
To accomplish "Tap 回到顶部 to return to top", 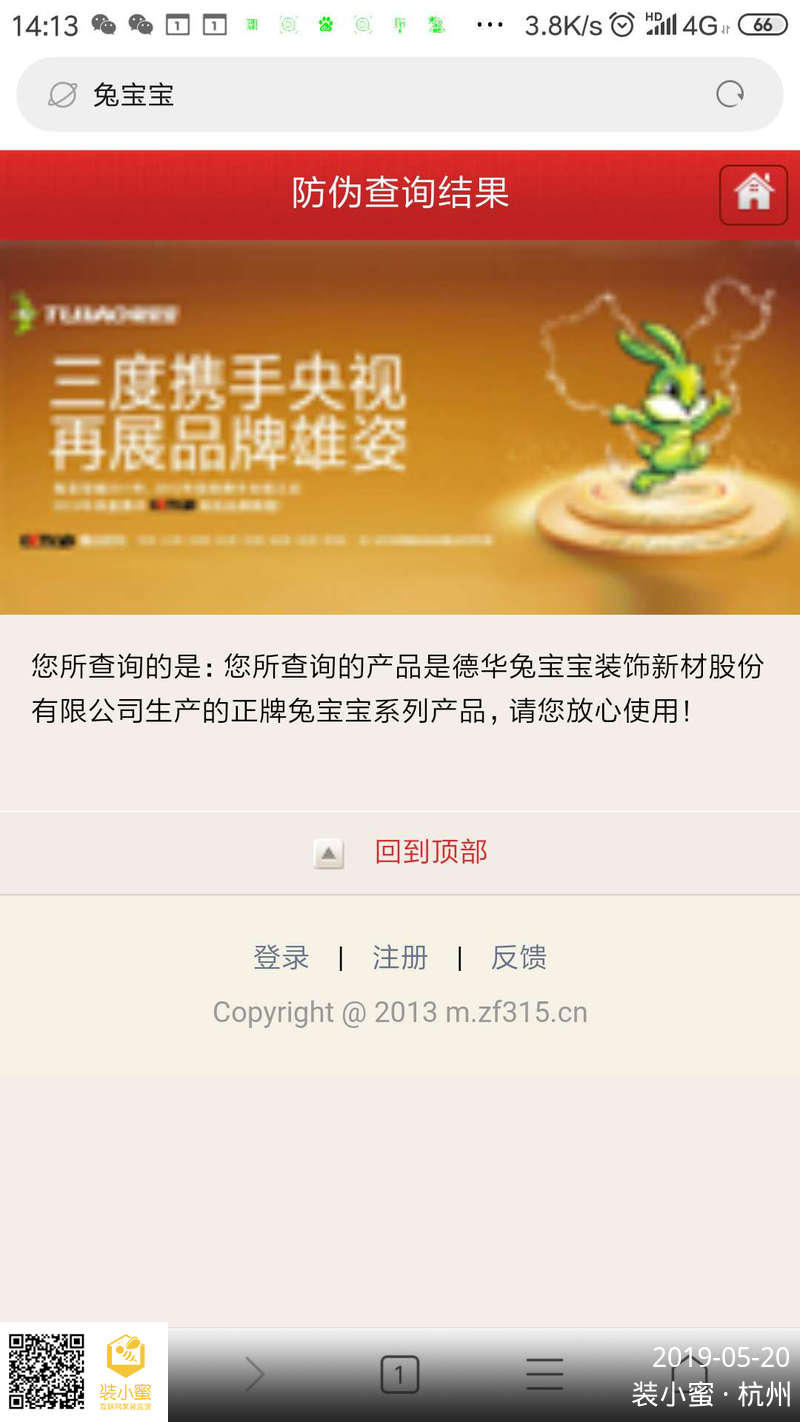I will [430, 852].
